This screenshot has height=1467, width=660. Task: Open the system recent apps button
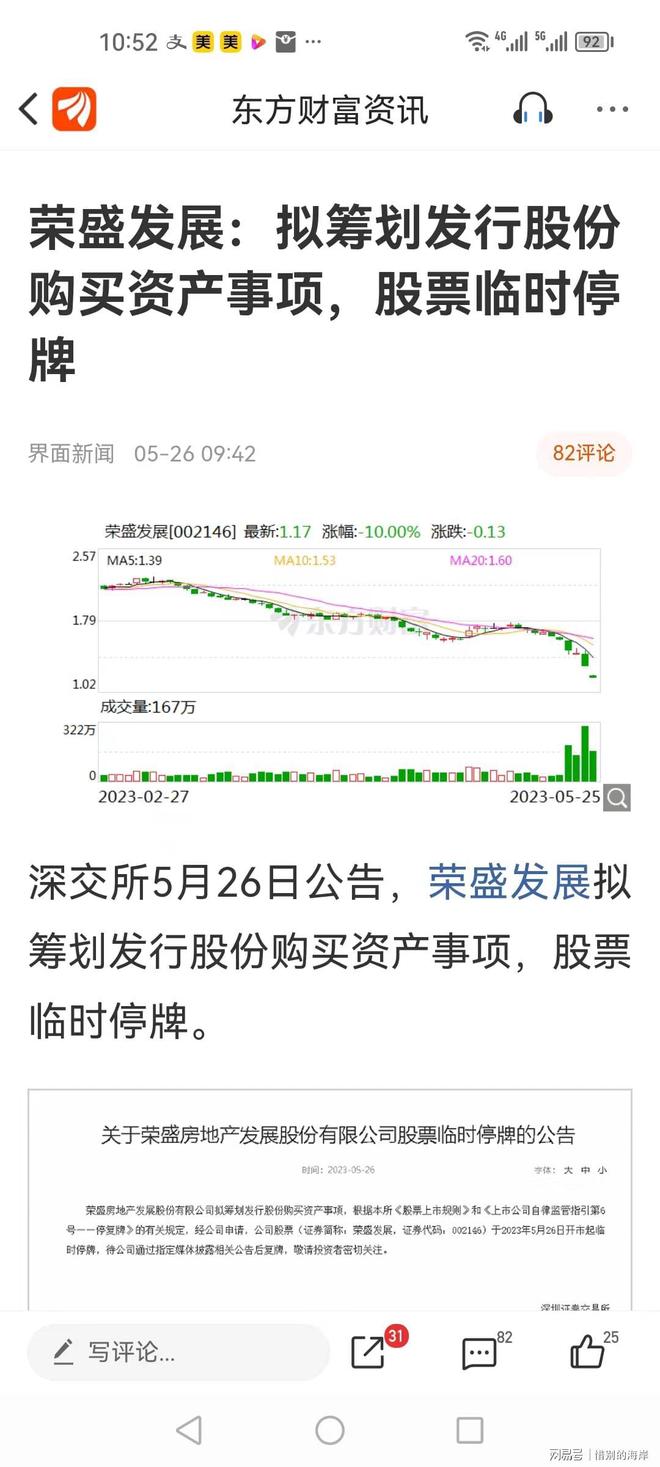pyautogui.click(x=470, y=1430)
